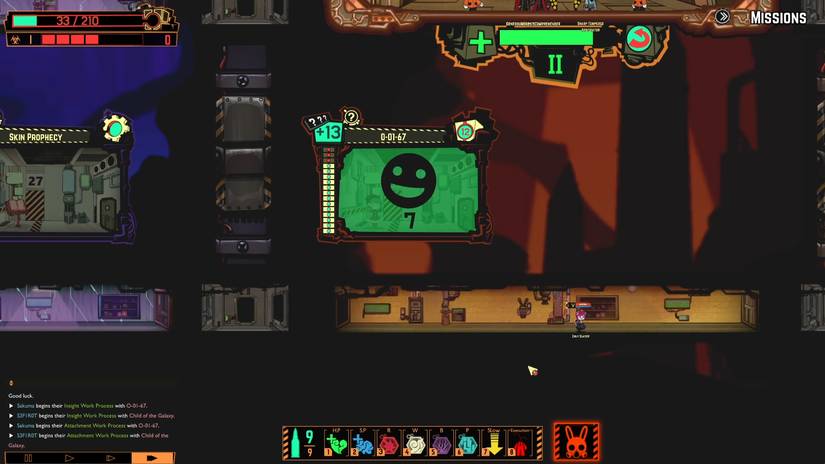The height and width of the screenshot is (464, 825).
Task: Select the Slow bullet
Action: [x=493, y=443]
